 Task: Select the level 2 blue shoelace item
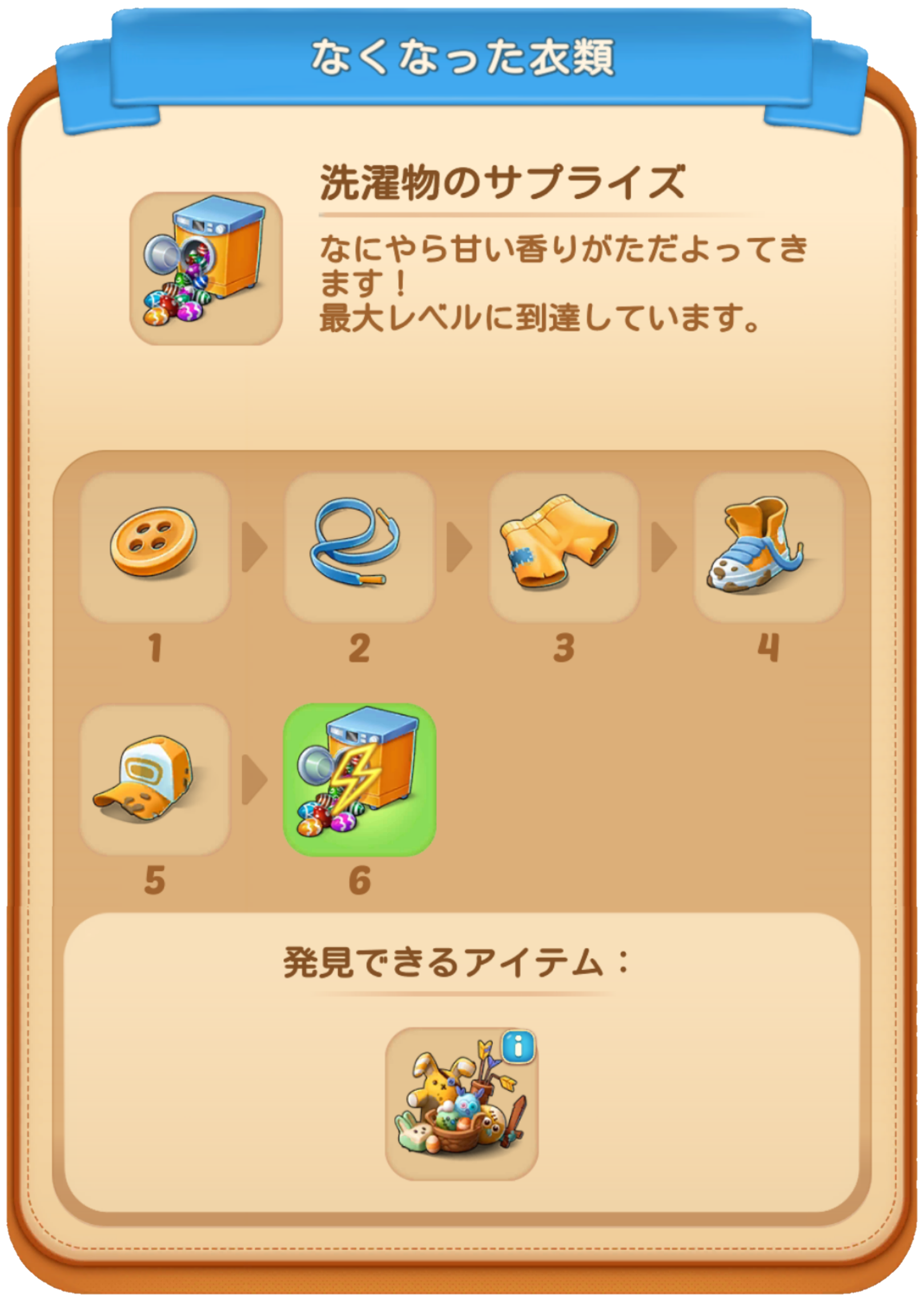pyautogui.click(x=359, y=547)
